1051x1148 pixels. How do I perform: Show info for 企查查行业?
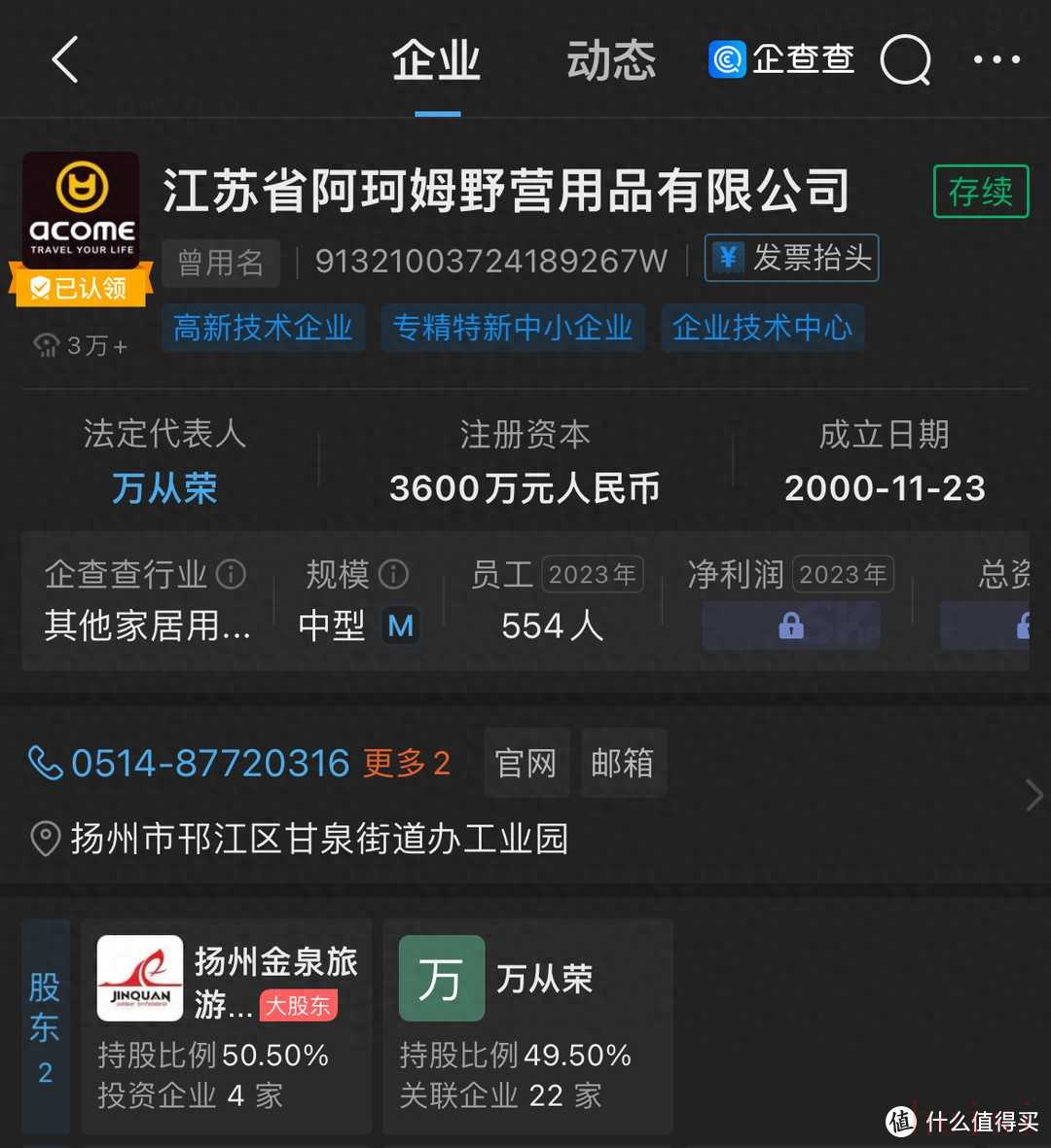[231, 574]
